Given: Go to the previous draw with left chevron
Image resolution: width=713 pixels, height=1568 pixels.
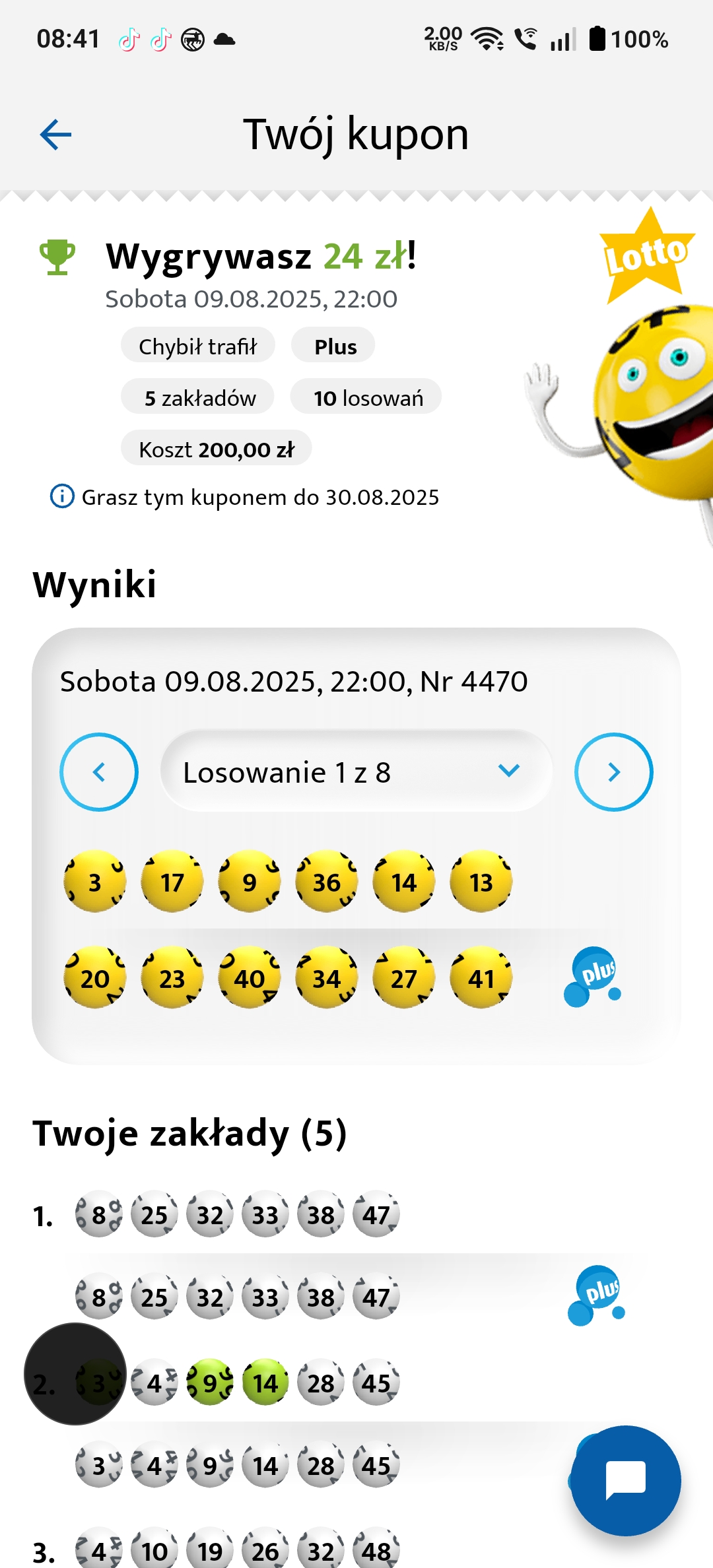Looking at the screenshot, I should click(99, 771).
